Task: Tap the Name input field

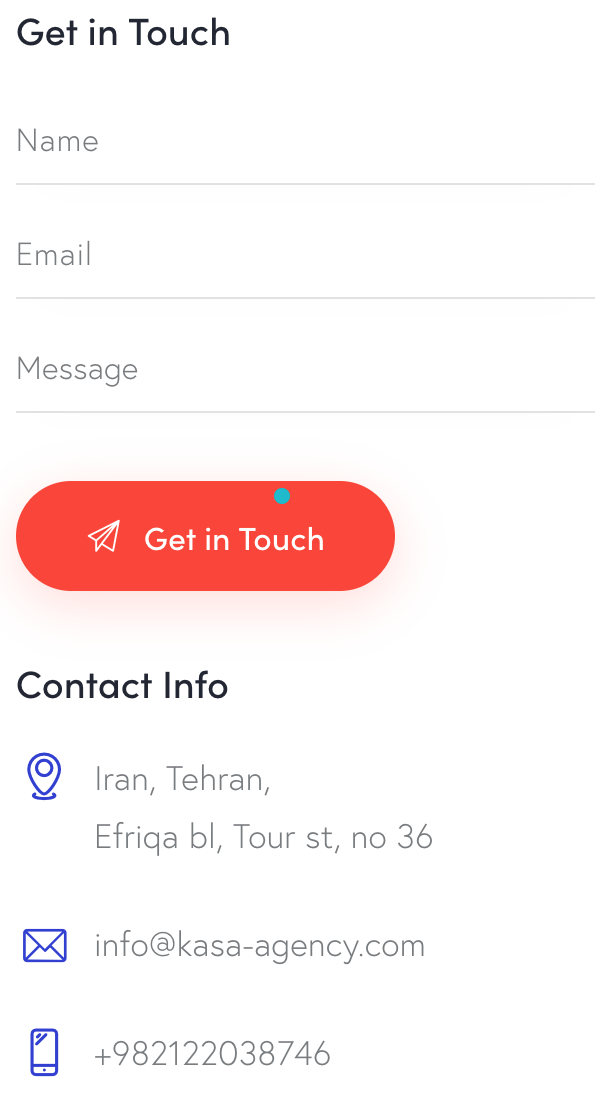Action: click(305, 141)
